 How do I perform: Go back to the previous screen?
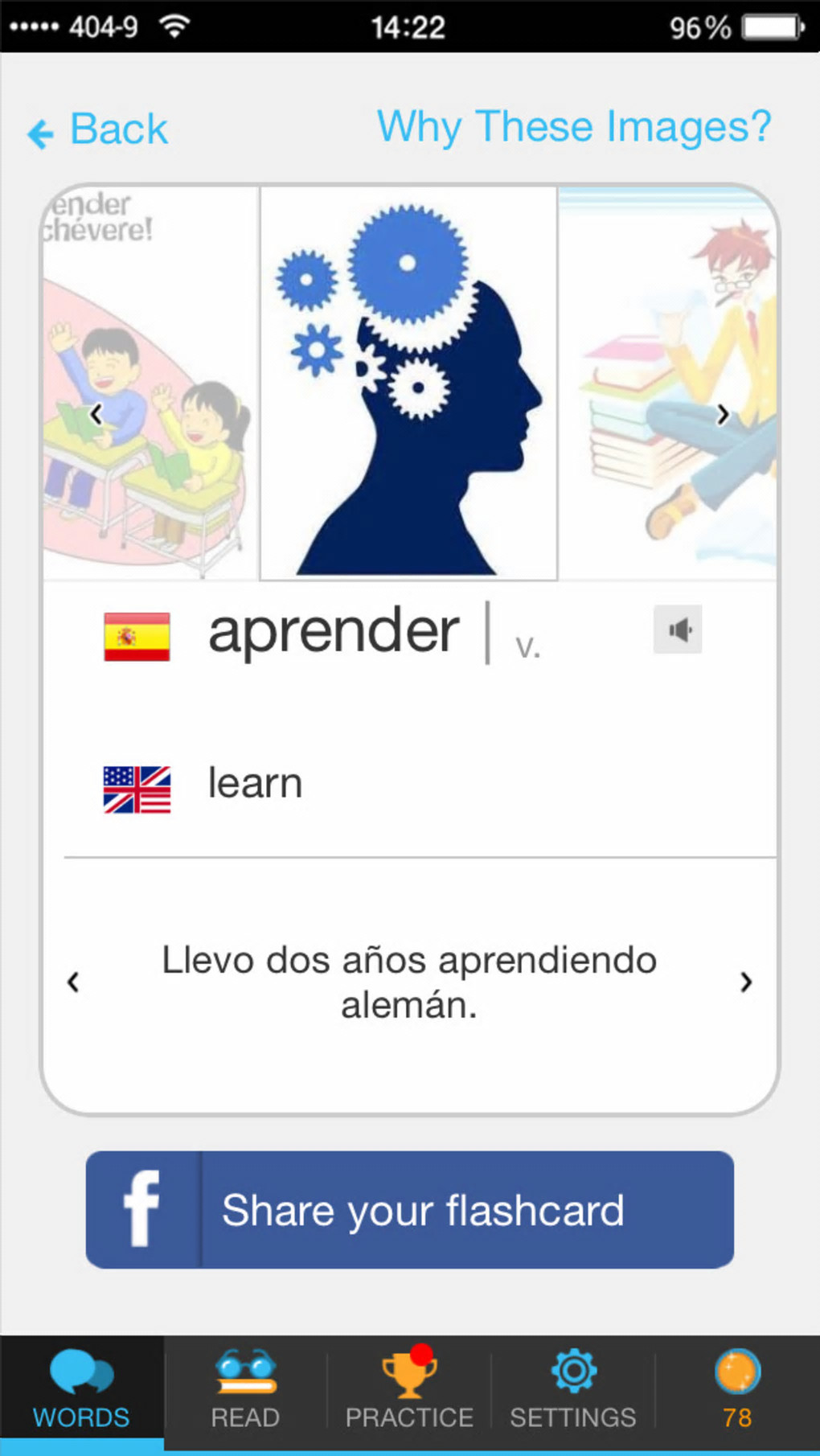click(x=98, y=129)
